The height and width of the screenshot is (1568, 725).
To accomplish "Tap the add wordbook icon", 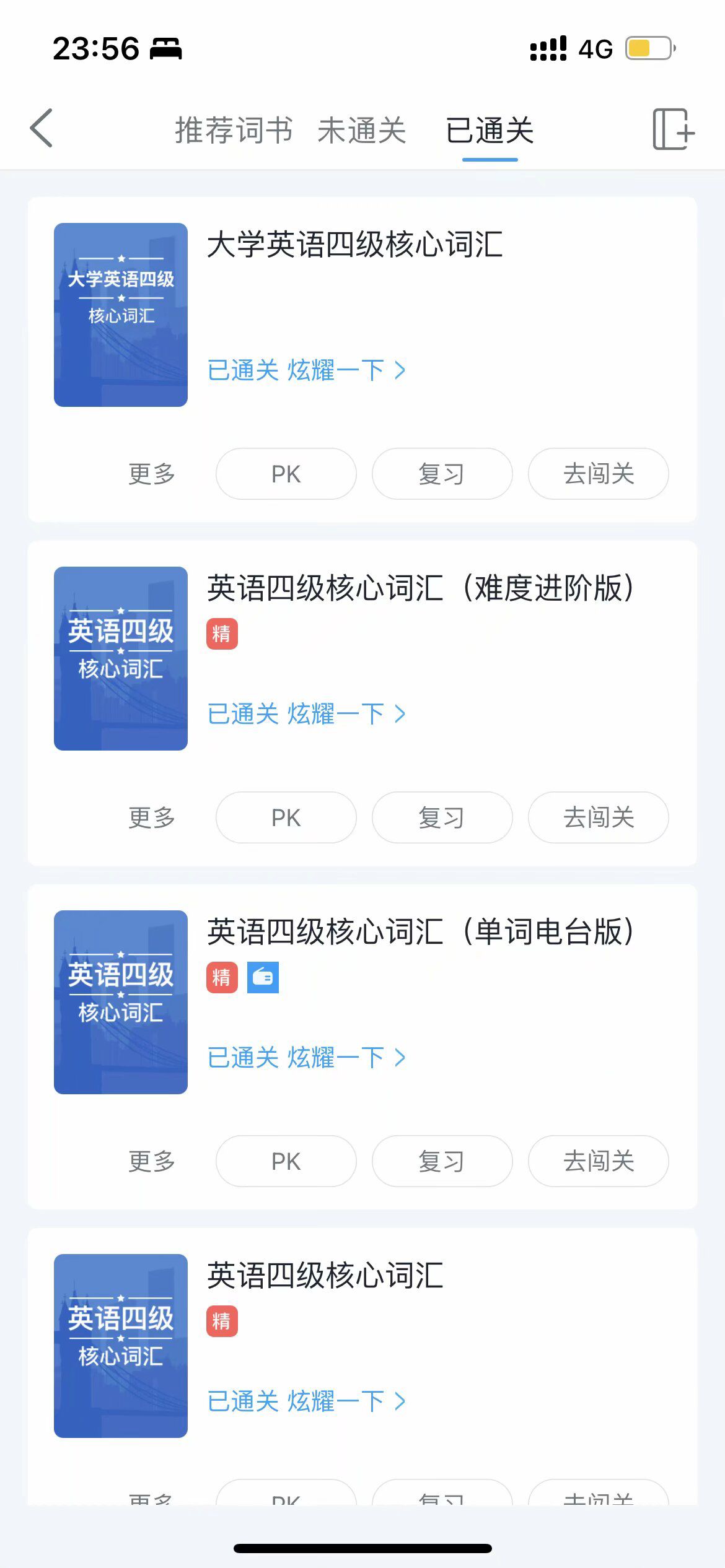I will click(x=673, y=129).
